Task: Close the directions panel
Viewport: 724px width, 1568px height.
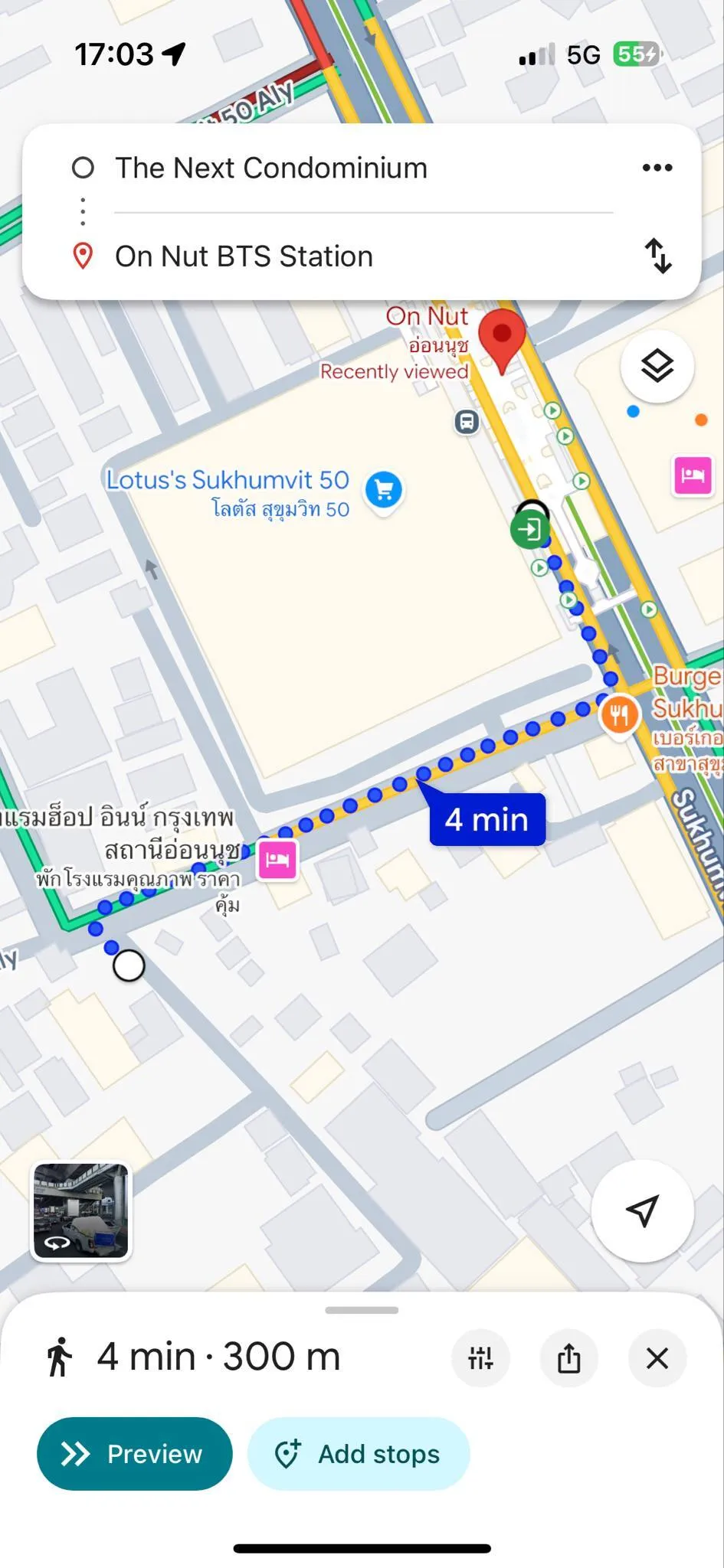Action: 657,1358
